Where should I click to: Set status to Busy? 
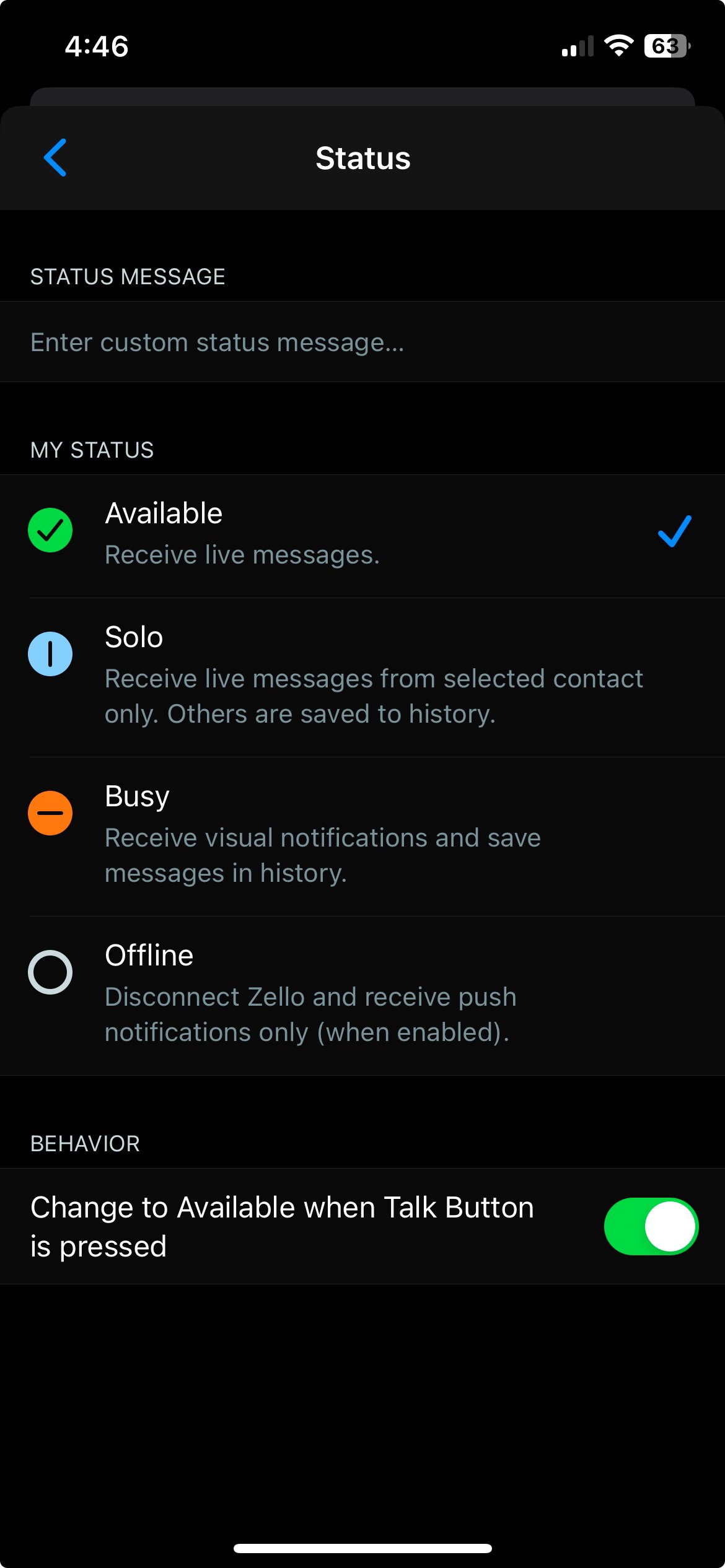[x=362, y=837]
